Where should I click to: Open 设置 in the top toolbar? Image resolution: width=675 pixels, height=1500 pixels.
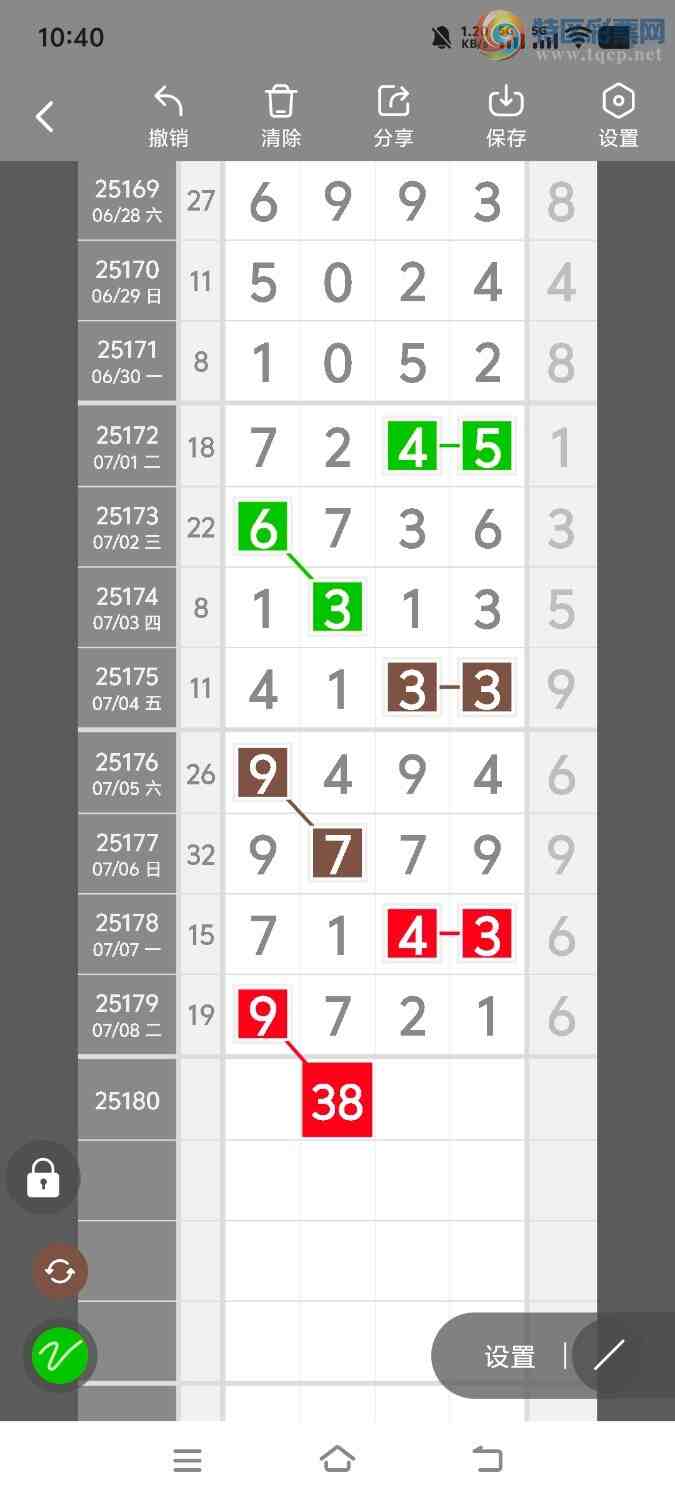(x=618, y=117)
